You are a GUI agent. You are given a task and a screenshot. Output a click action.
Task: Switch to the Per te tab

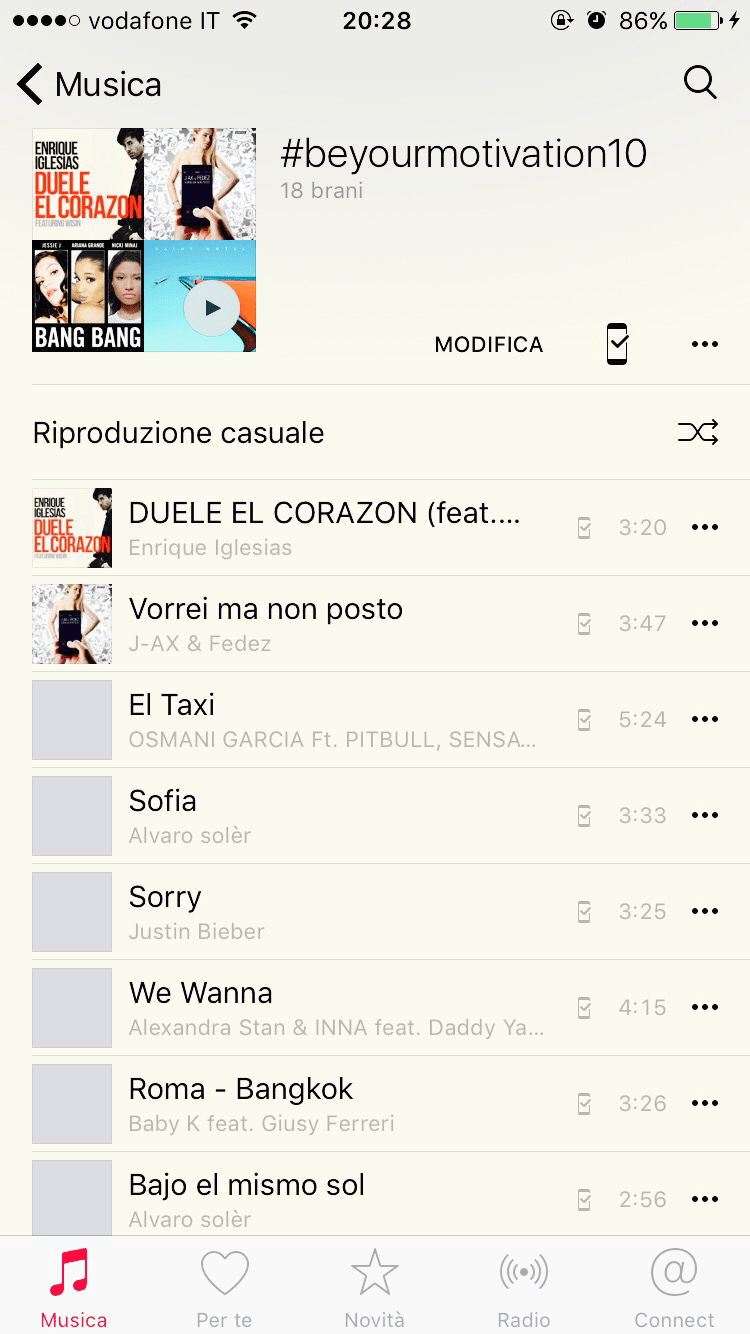pyautogui.click(x=224, y=1288)
